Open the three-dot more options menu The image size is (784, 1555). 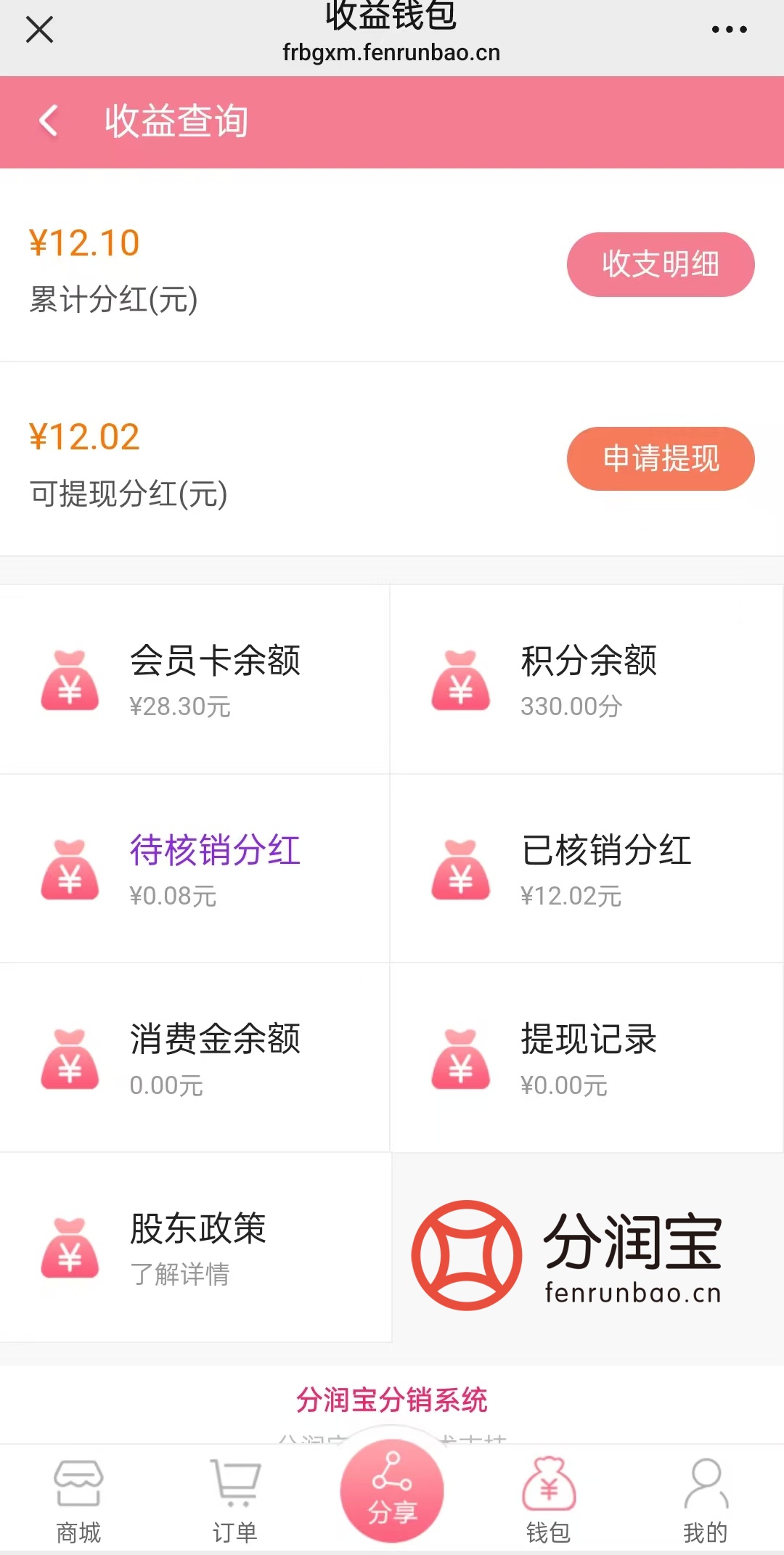coord(728,29)
